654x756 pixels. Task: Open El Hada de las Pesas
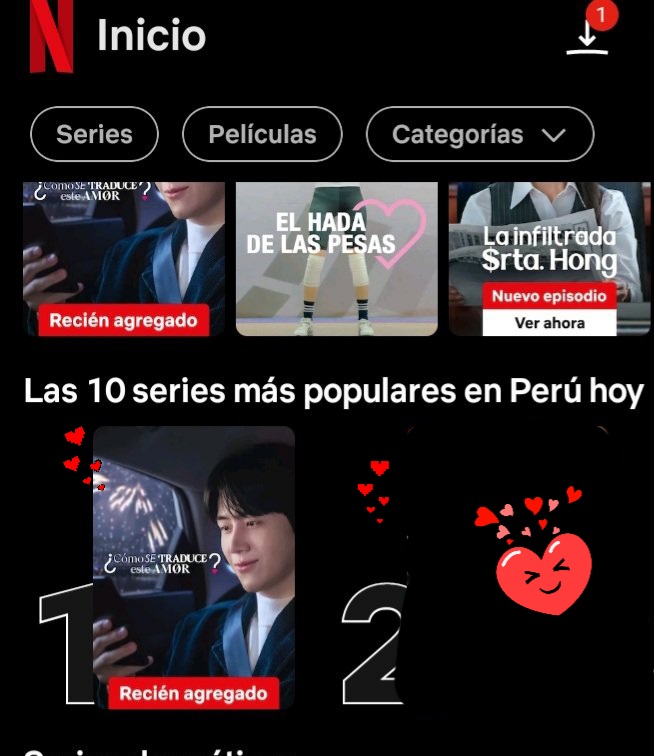point(336,258)
